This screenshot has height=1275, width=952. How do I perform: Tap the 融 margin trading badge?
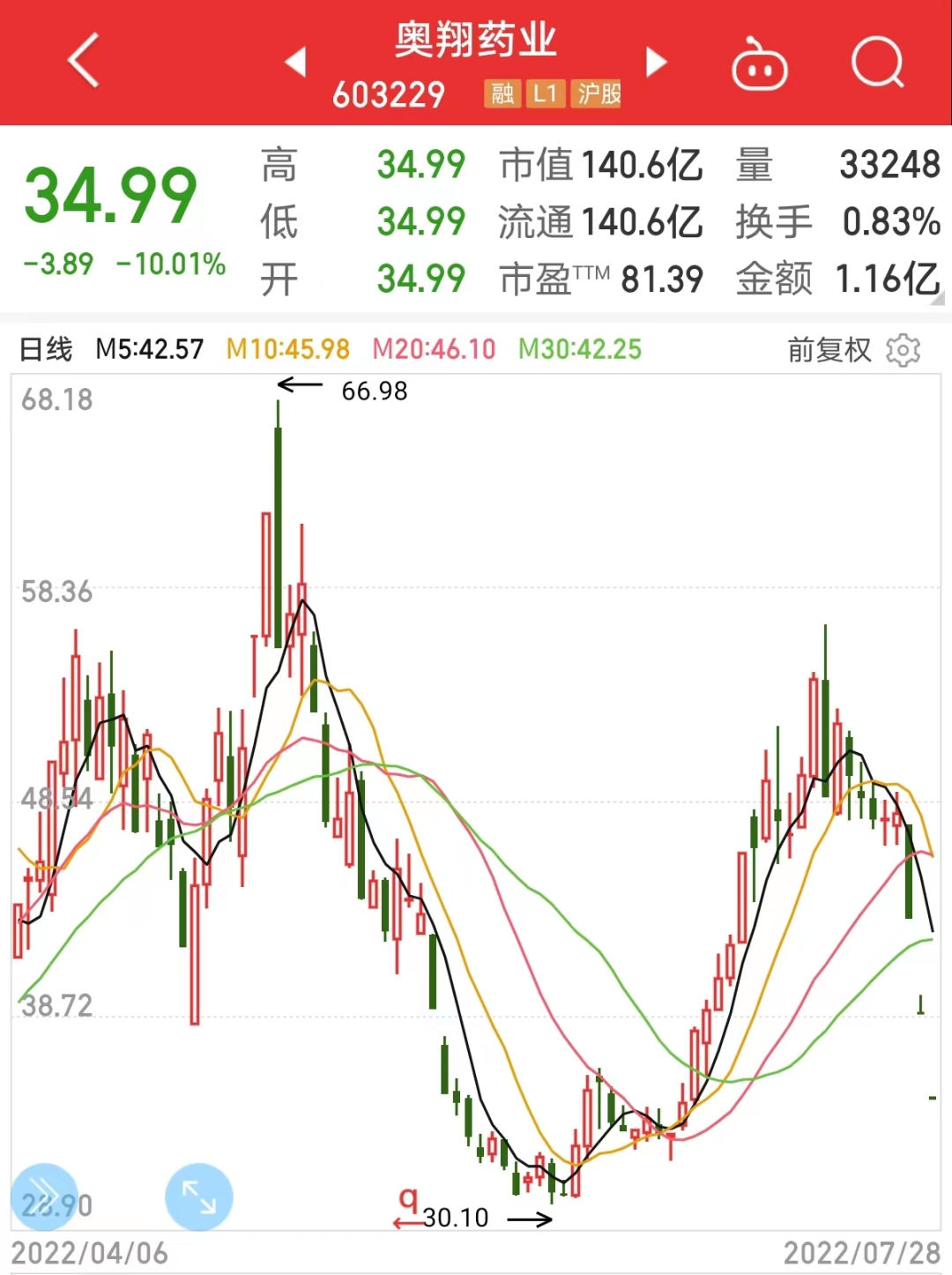502,94
